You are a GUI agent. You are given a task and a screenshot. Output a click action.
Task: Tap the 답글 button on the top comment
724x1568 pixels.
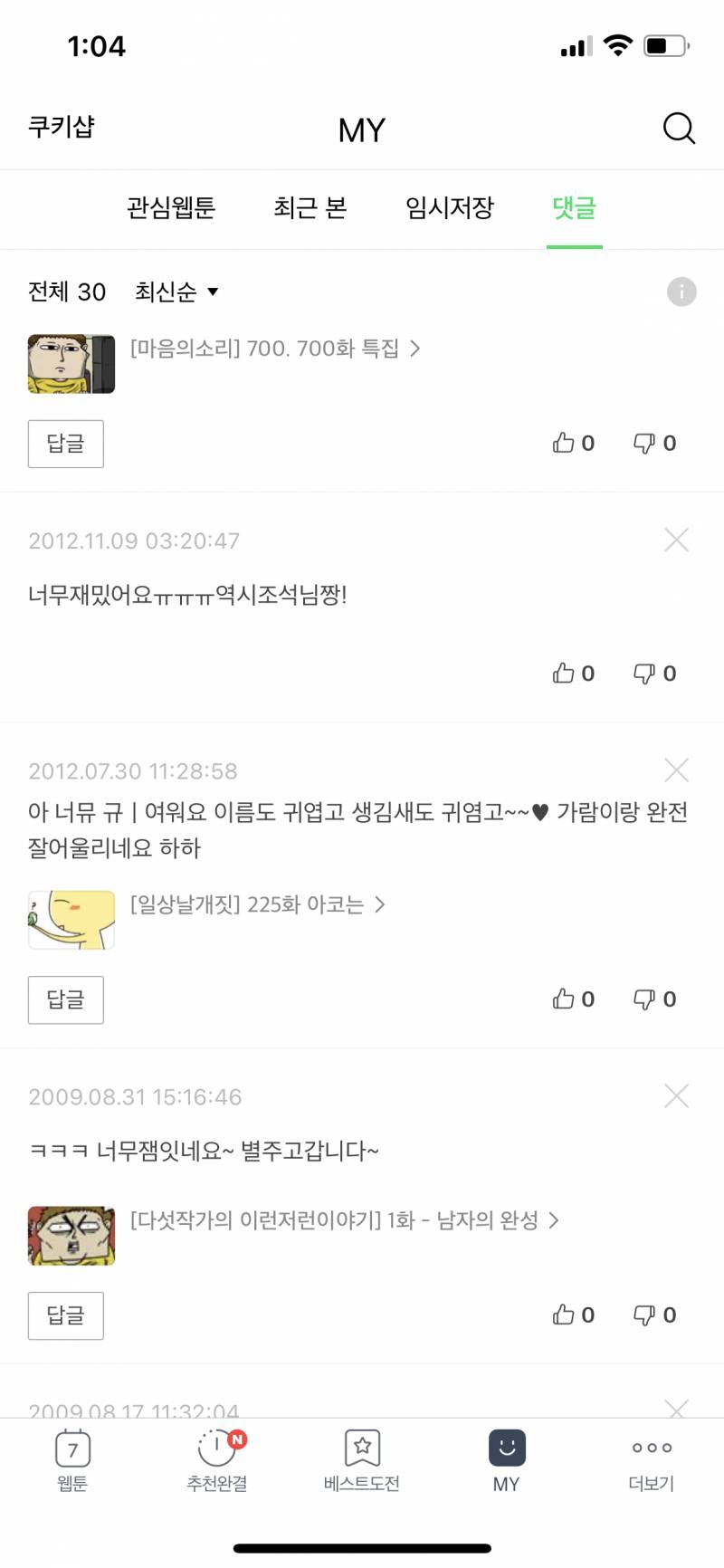(65, 444)
